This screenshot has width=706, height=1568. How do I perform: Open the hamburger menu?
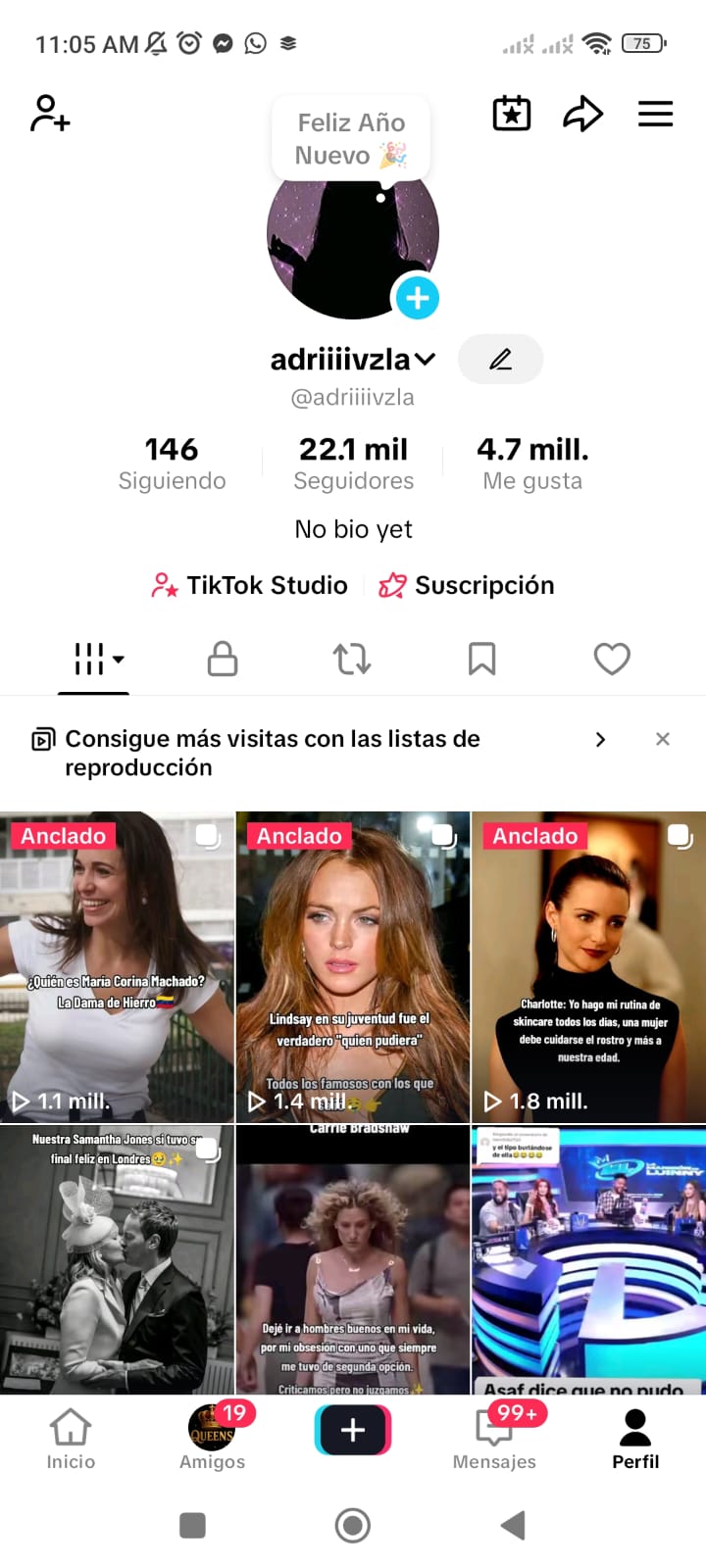[655, 114]
